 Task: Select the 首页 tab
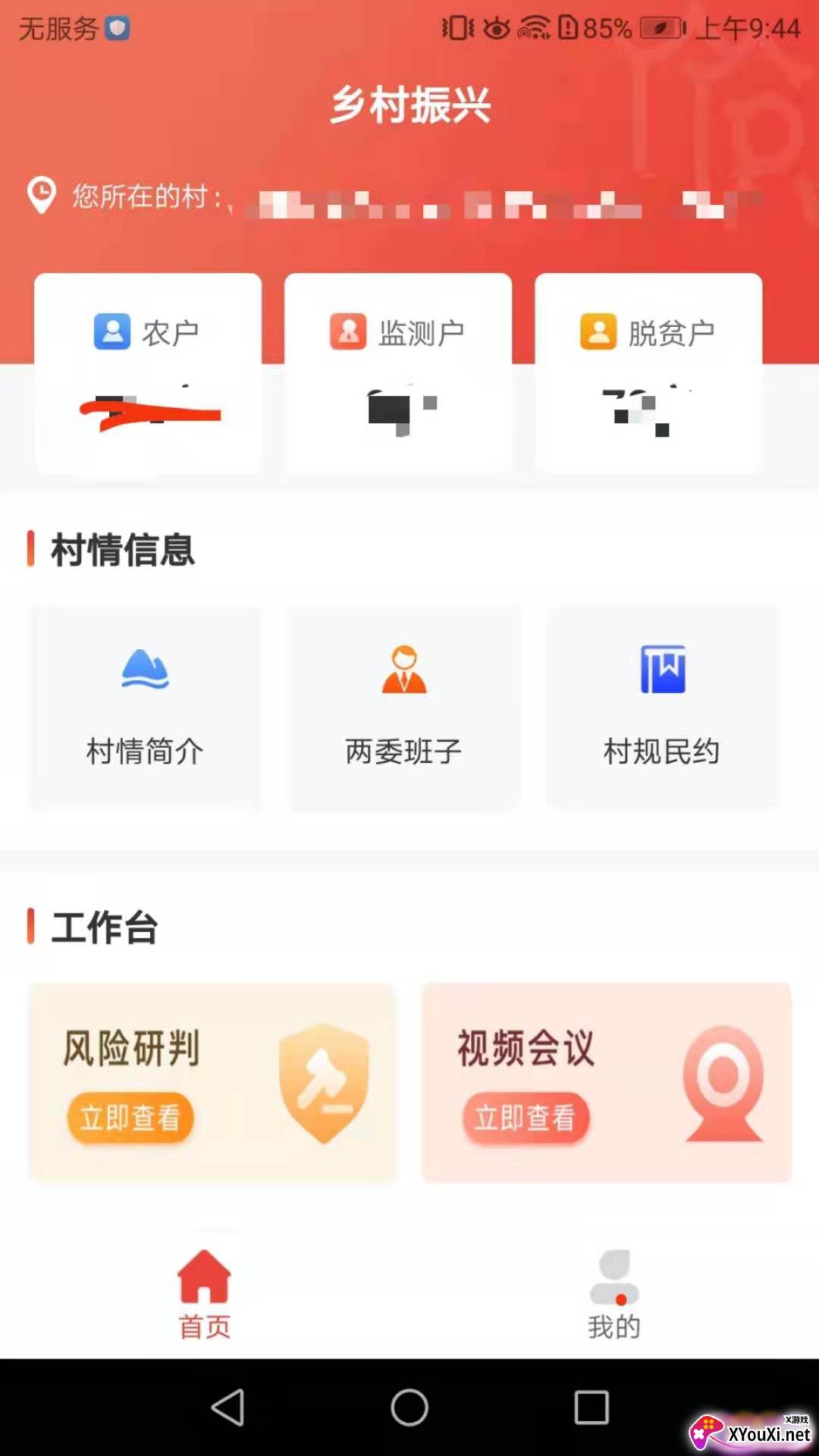coord(204,1295)
